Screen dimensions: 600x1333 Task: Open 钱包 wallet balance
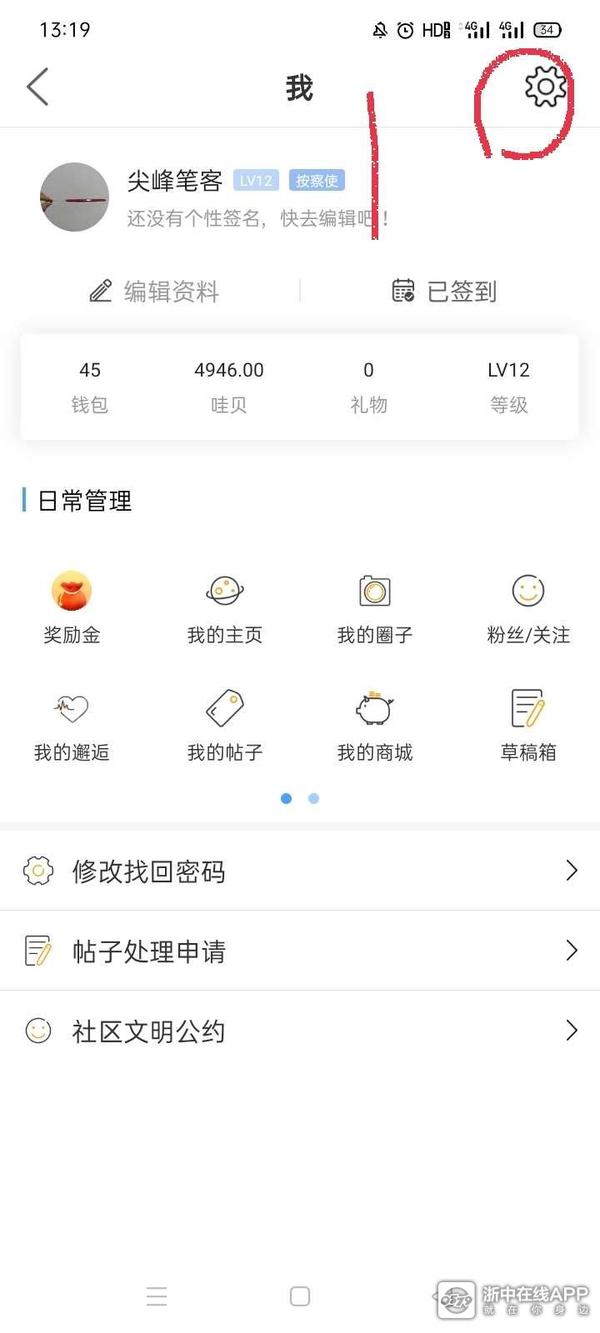point(90,387)
